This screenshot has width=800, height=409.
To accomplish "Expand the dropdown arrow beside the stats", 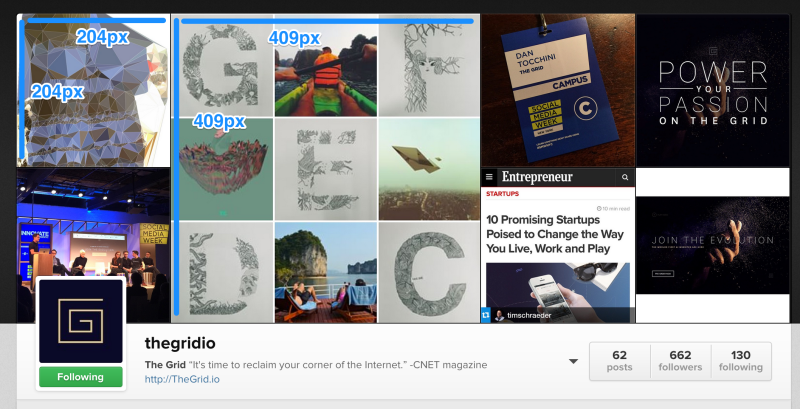I will pos(573,361).
